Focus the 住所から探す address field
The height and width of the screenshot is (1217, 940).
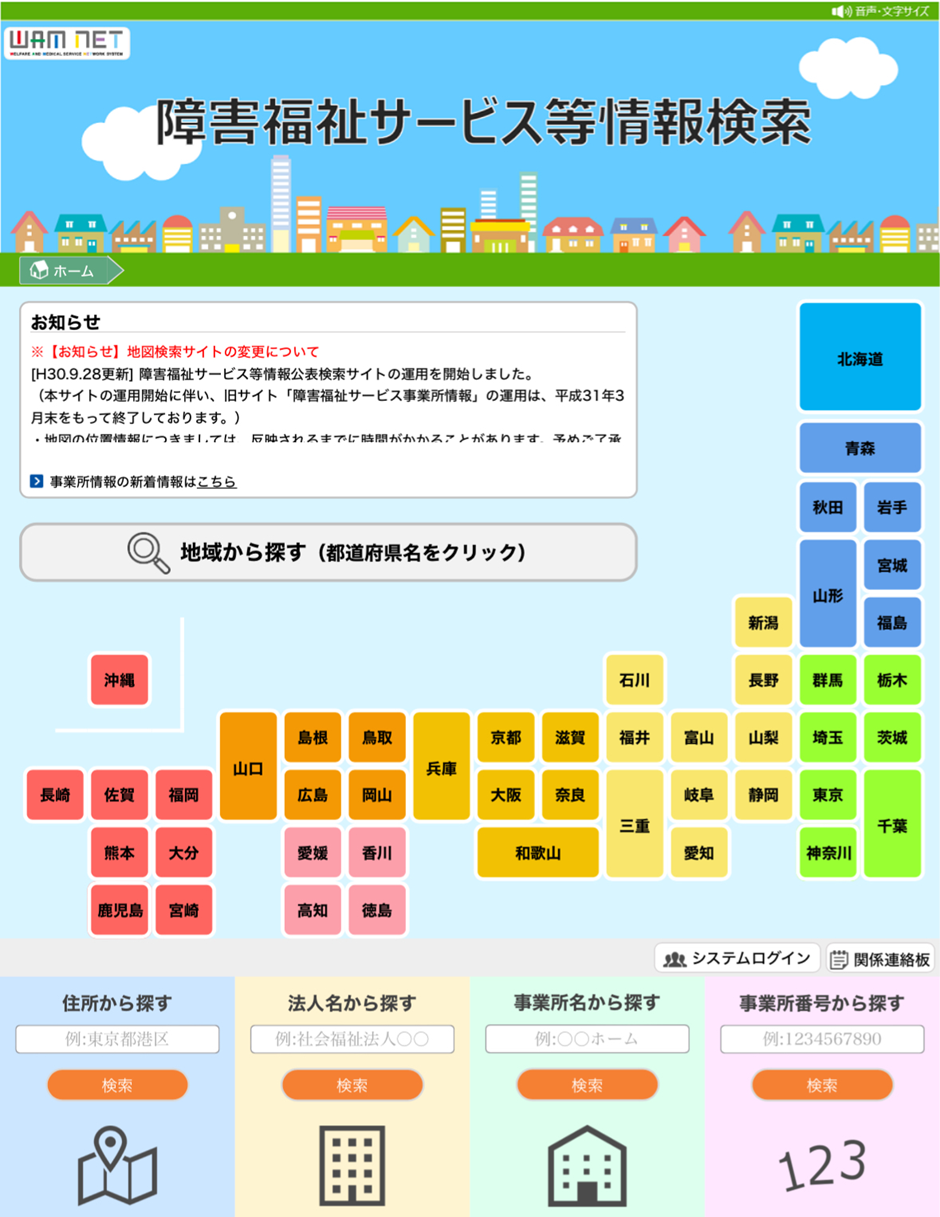[117, 1039]
